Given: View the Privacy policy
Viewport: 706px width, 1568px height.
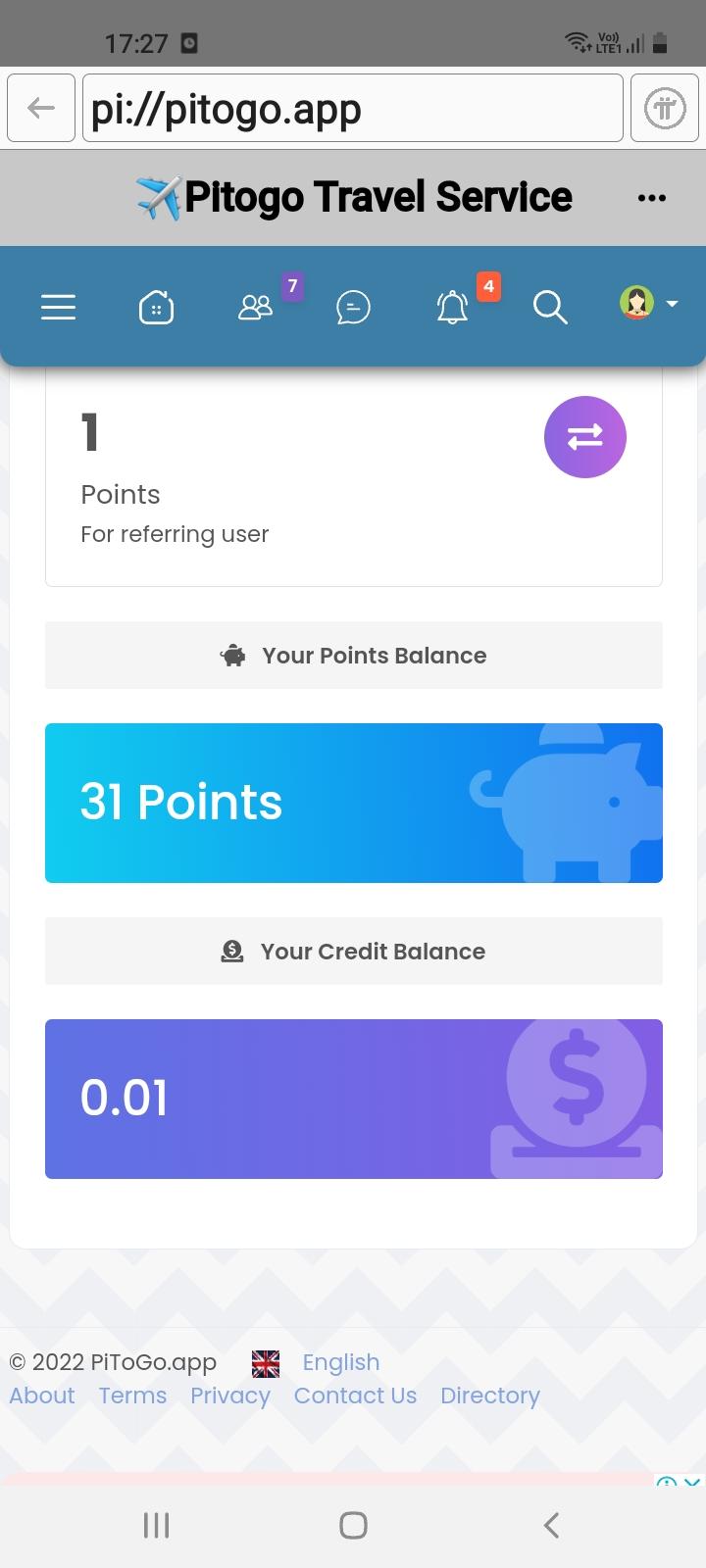Looking at the screenshot, I should click(230, 1396).
